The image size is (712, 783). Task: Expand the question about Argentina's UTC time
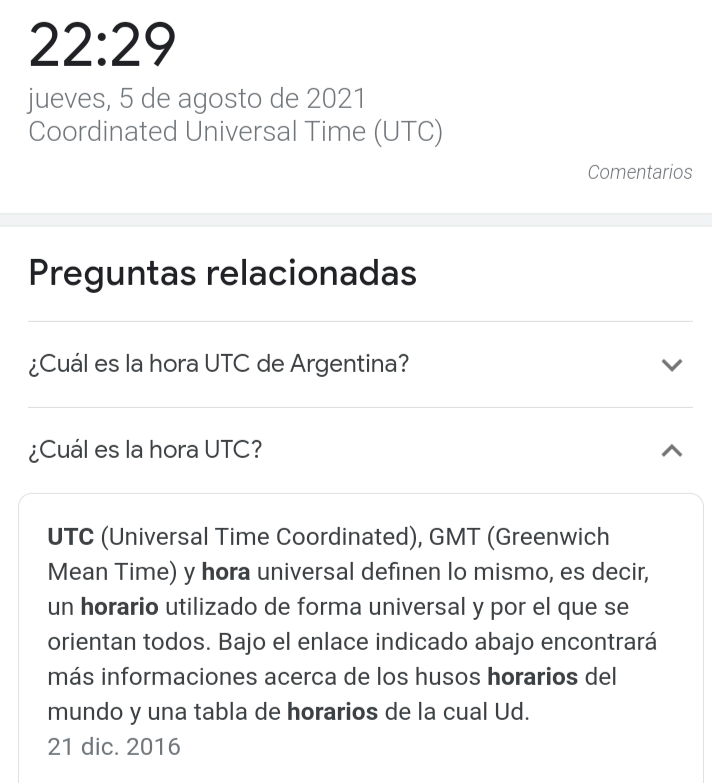click(x=360, y=365)
